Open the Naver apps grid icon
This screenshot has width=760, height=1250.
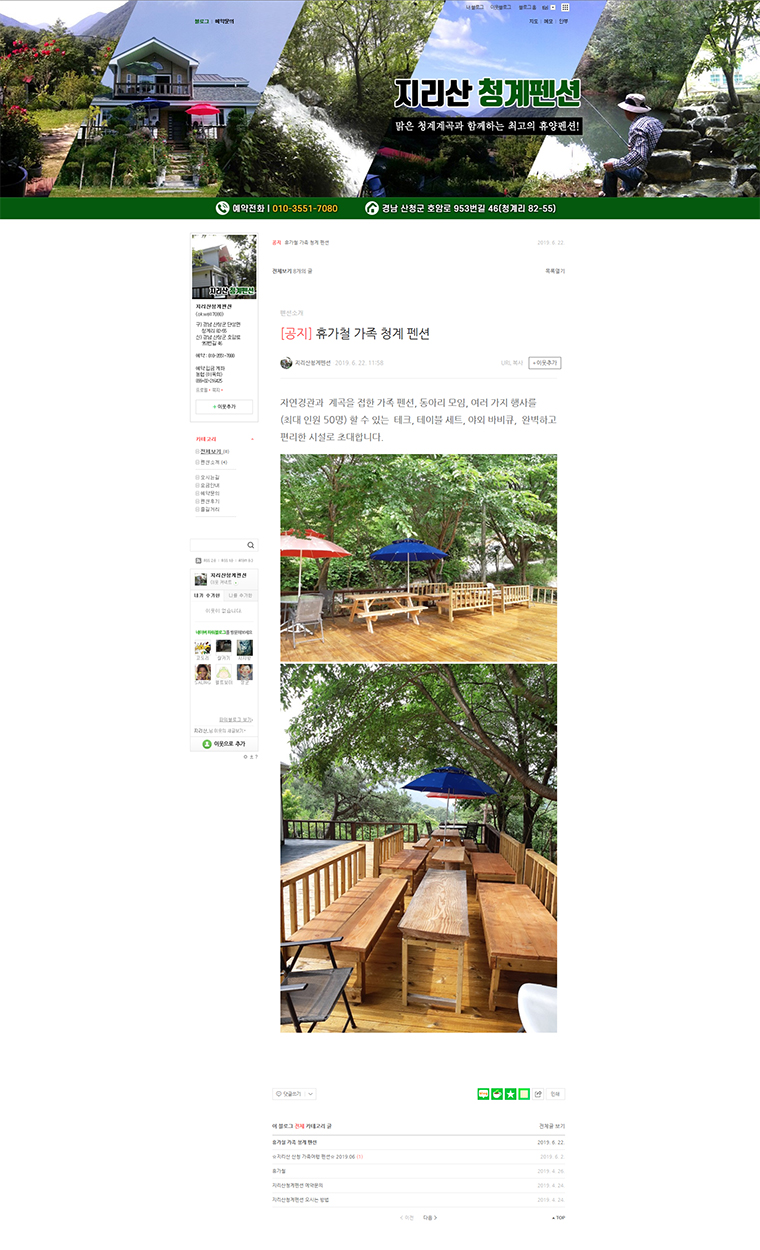point(565,7)
